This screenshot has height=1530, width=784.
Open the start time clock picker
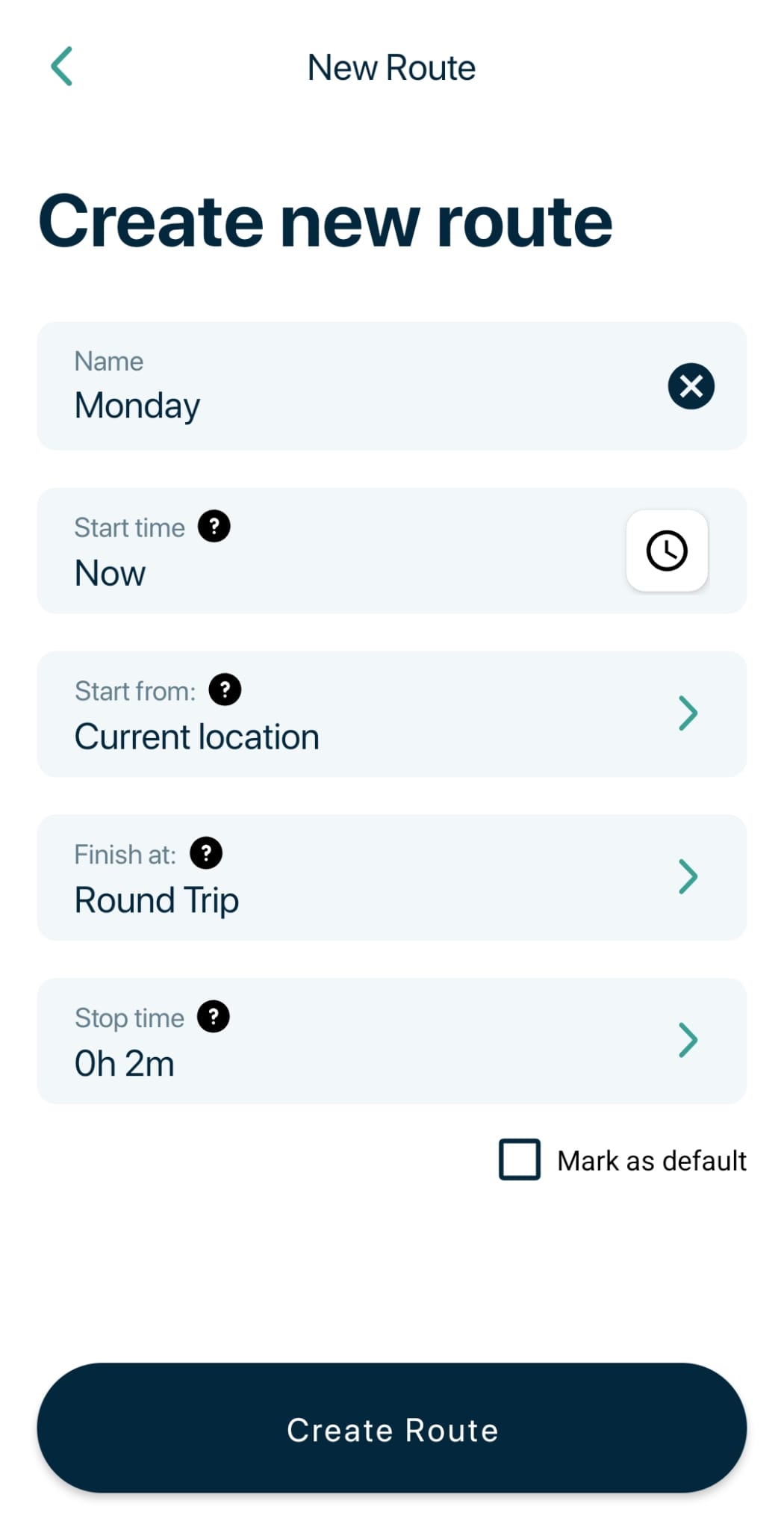pos(667,551)
